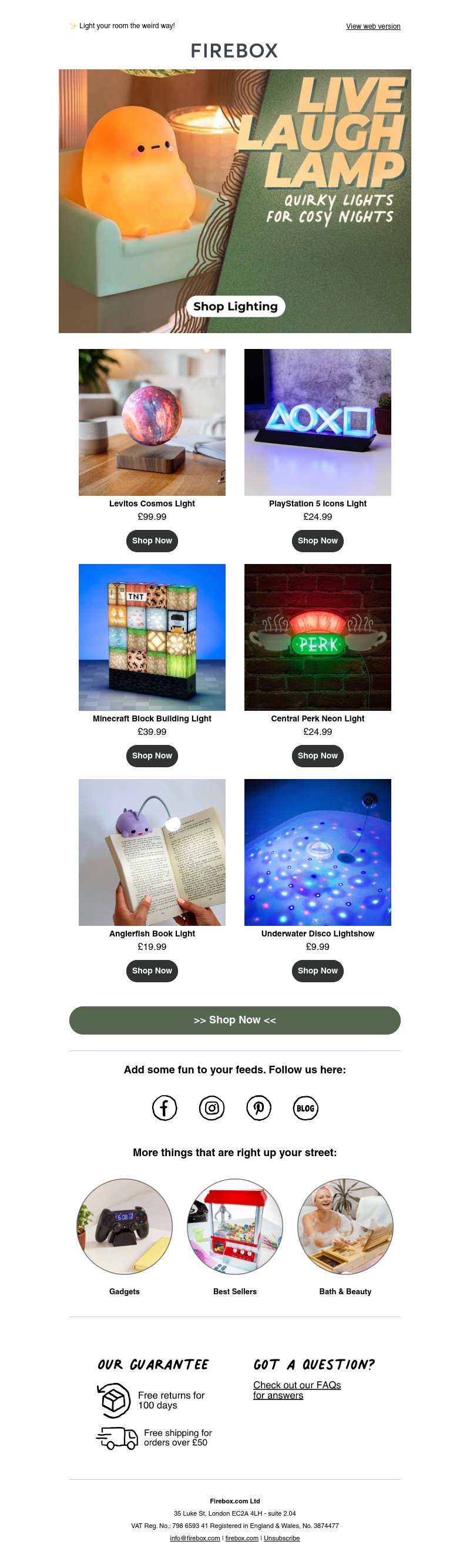Open the Firebox blog icon
The image size is (470, 1568).
305,1108
